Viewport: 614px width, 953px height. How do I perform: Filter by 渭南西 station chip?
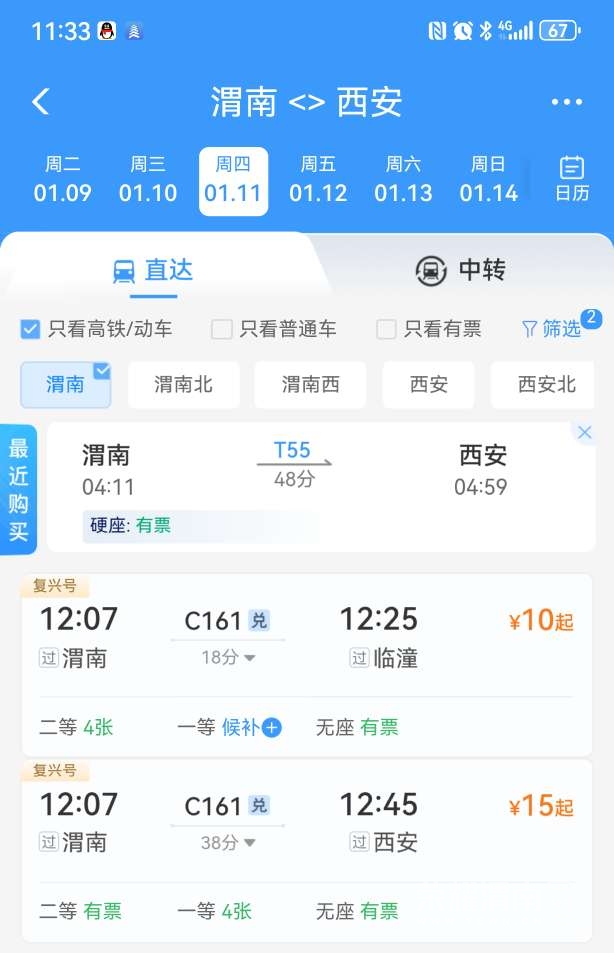[310, 385]
